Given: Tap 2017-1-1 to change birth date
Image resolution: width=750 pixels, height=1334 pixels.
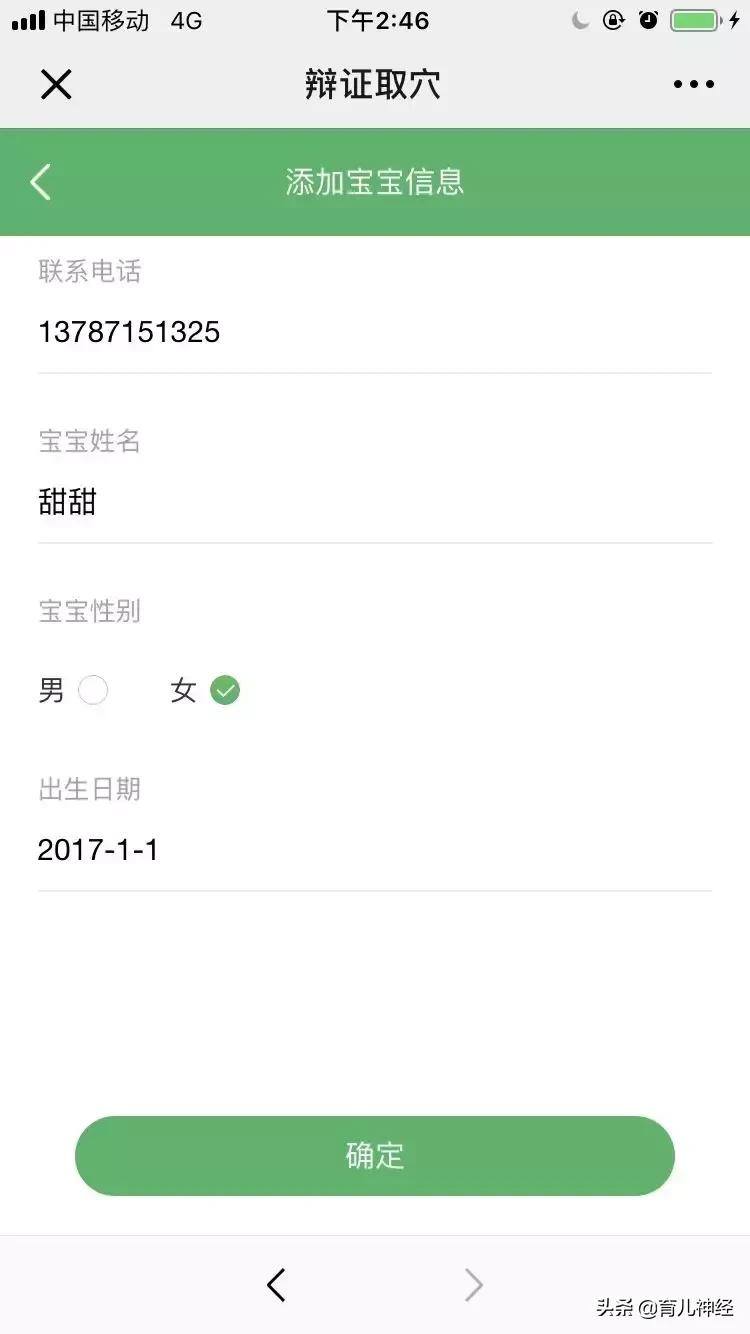Looking at the screenshot, I should coord(98,849).
